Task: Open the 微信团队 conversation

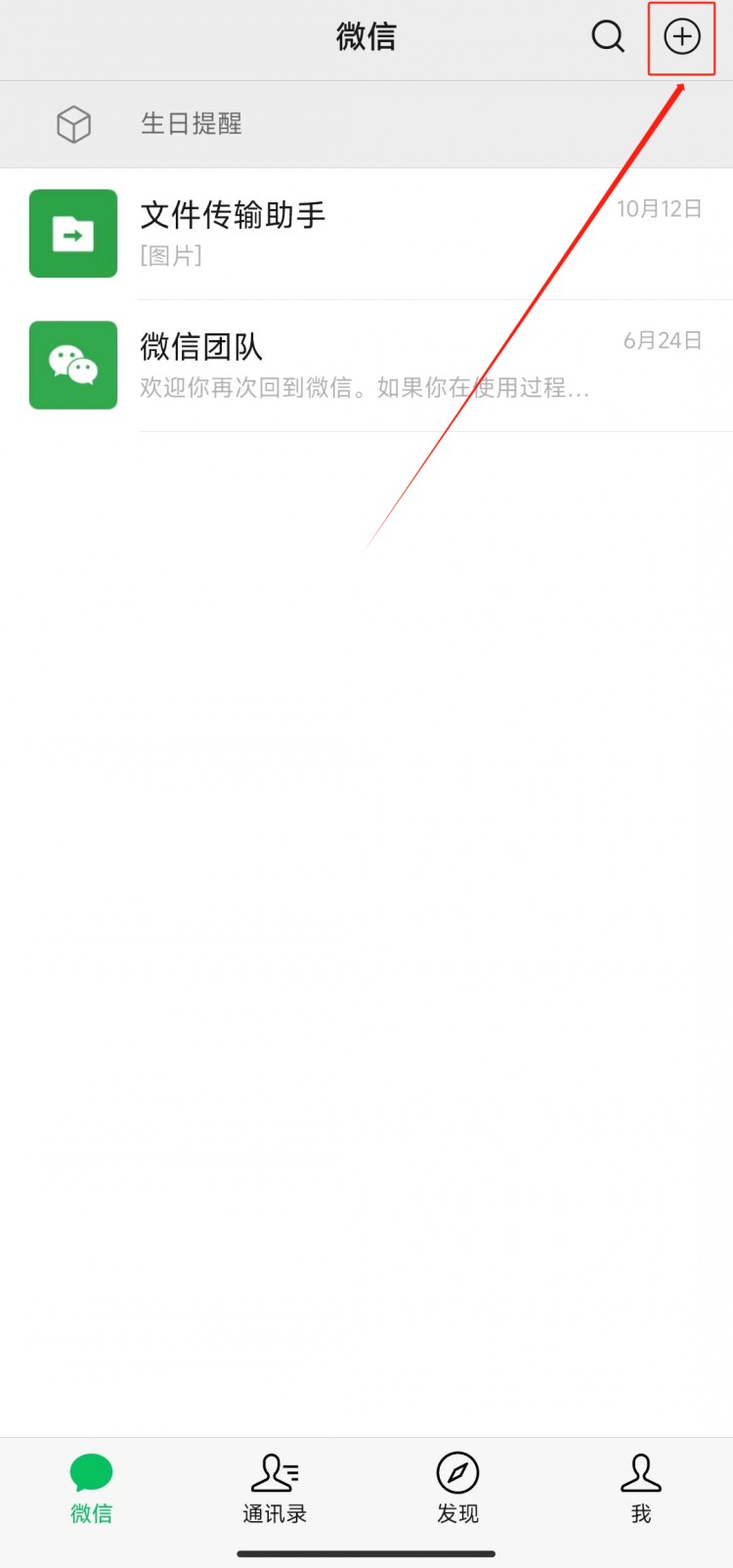Action: [366, 366]
